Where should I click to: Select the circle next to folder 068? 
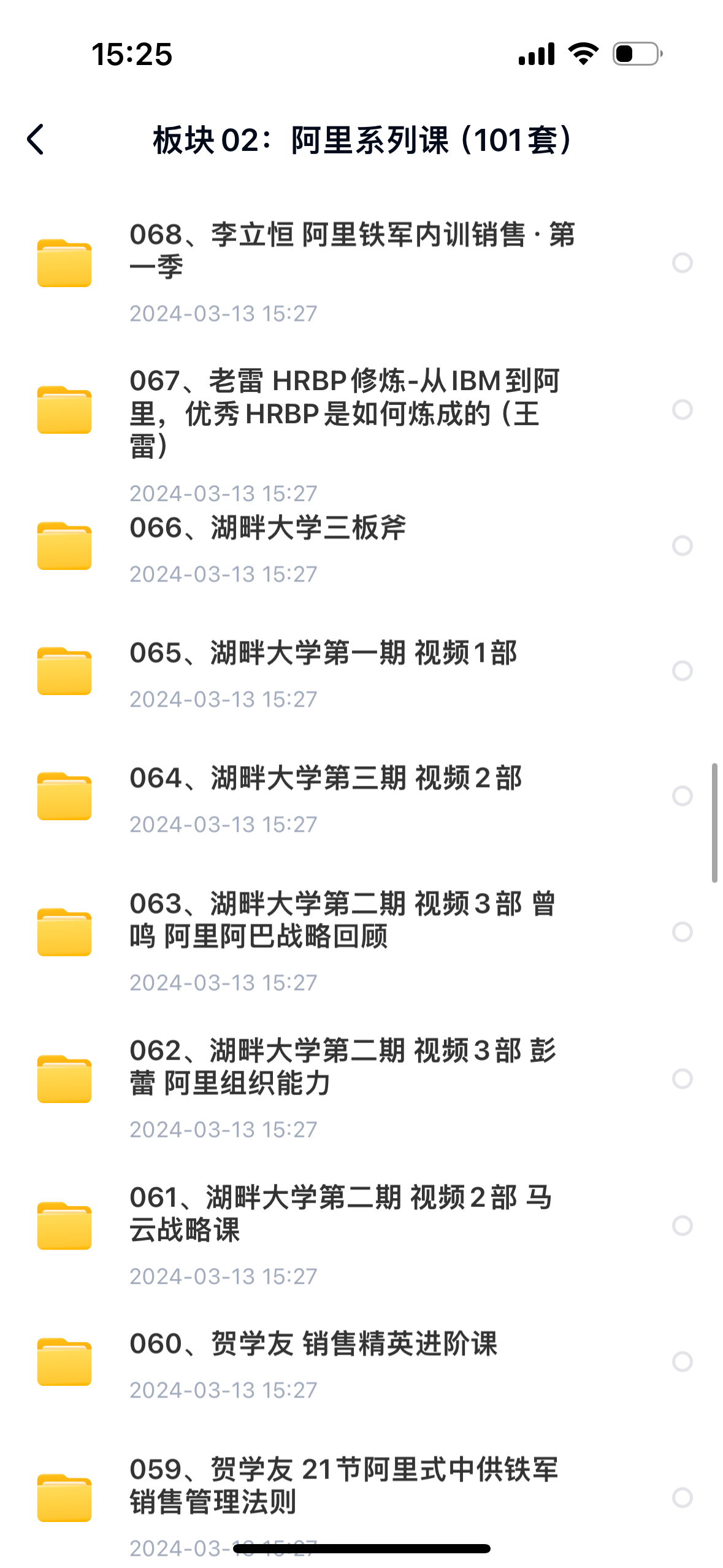(x=682, y=263)
